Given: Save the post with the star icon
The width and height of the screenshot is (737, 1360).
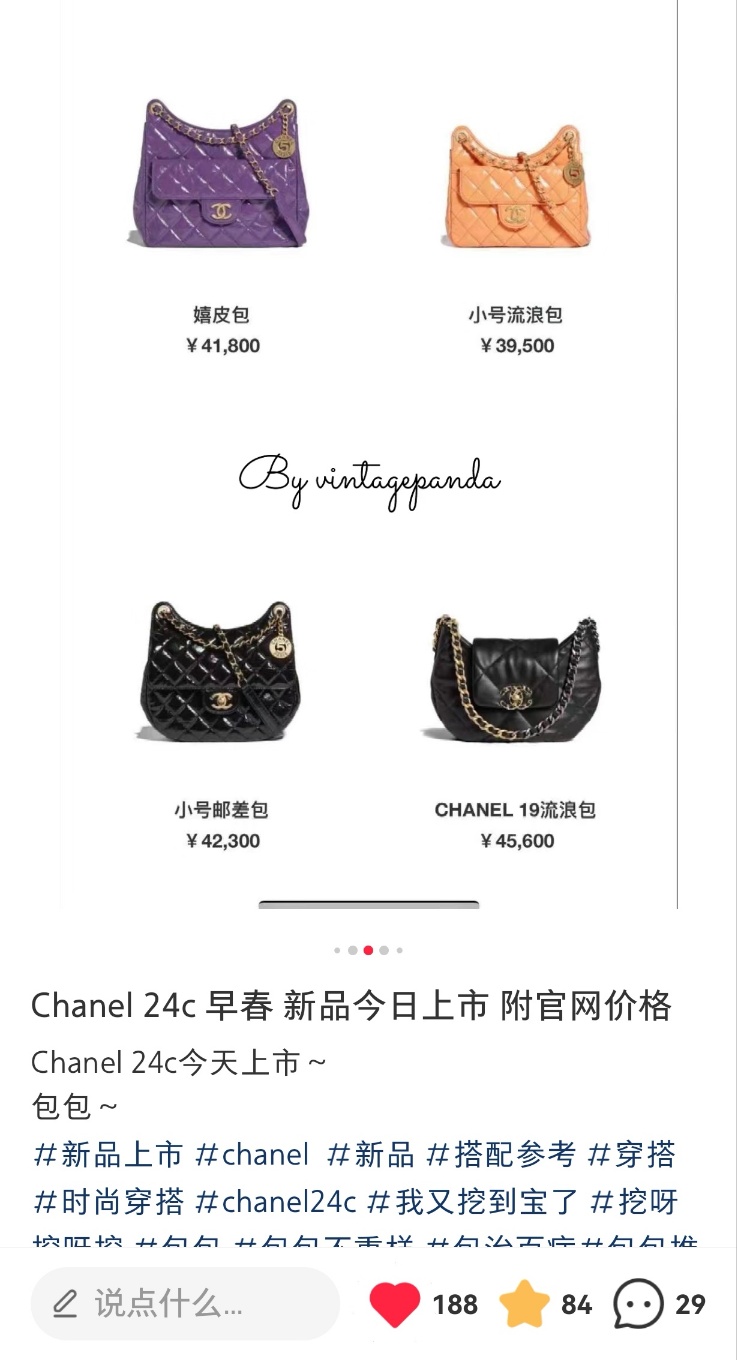Looking at the screenshot, I should (x=524, y=1304).
